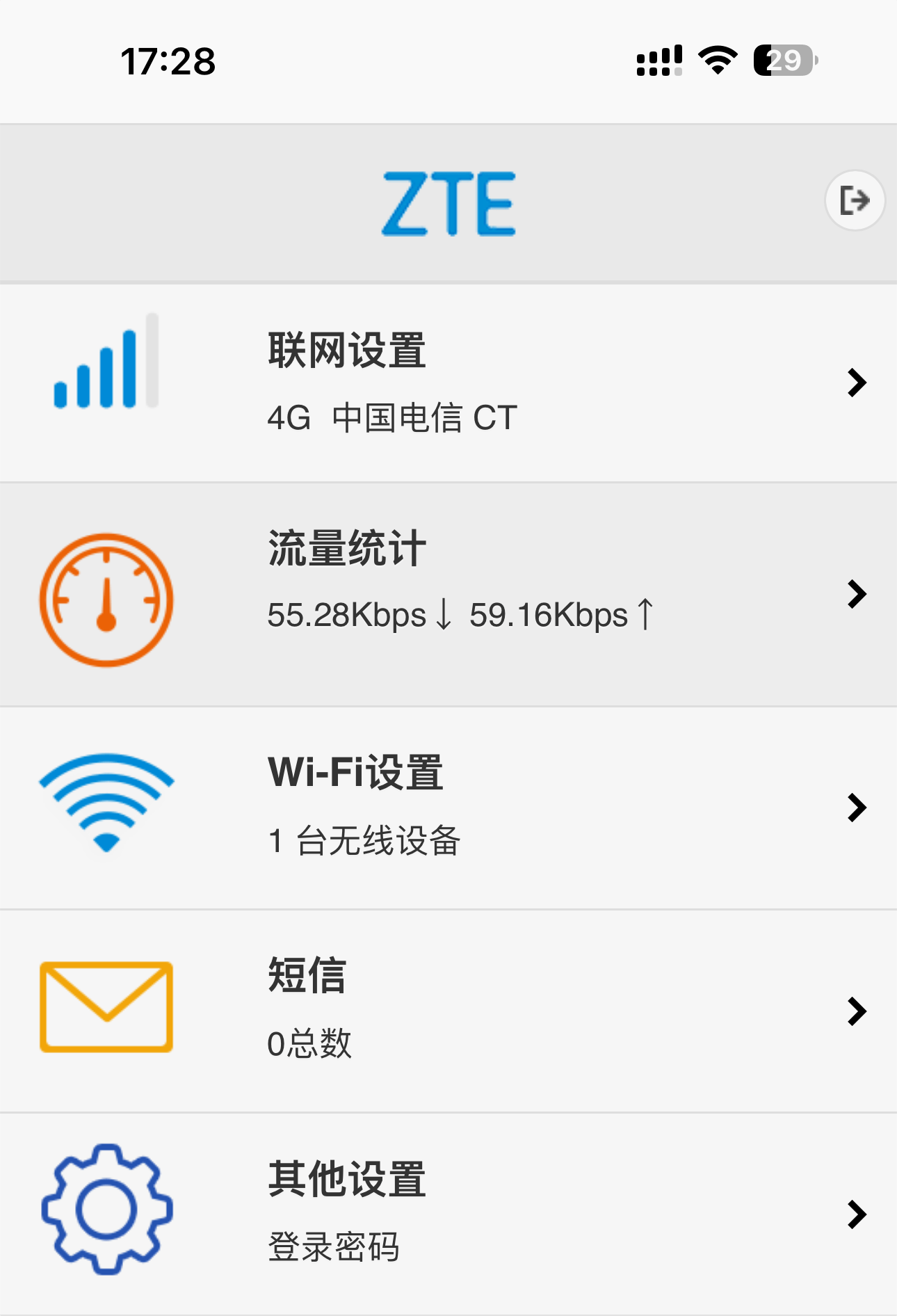Open 流量统计 data usage statistics

(448, 595)
